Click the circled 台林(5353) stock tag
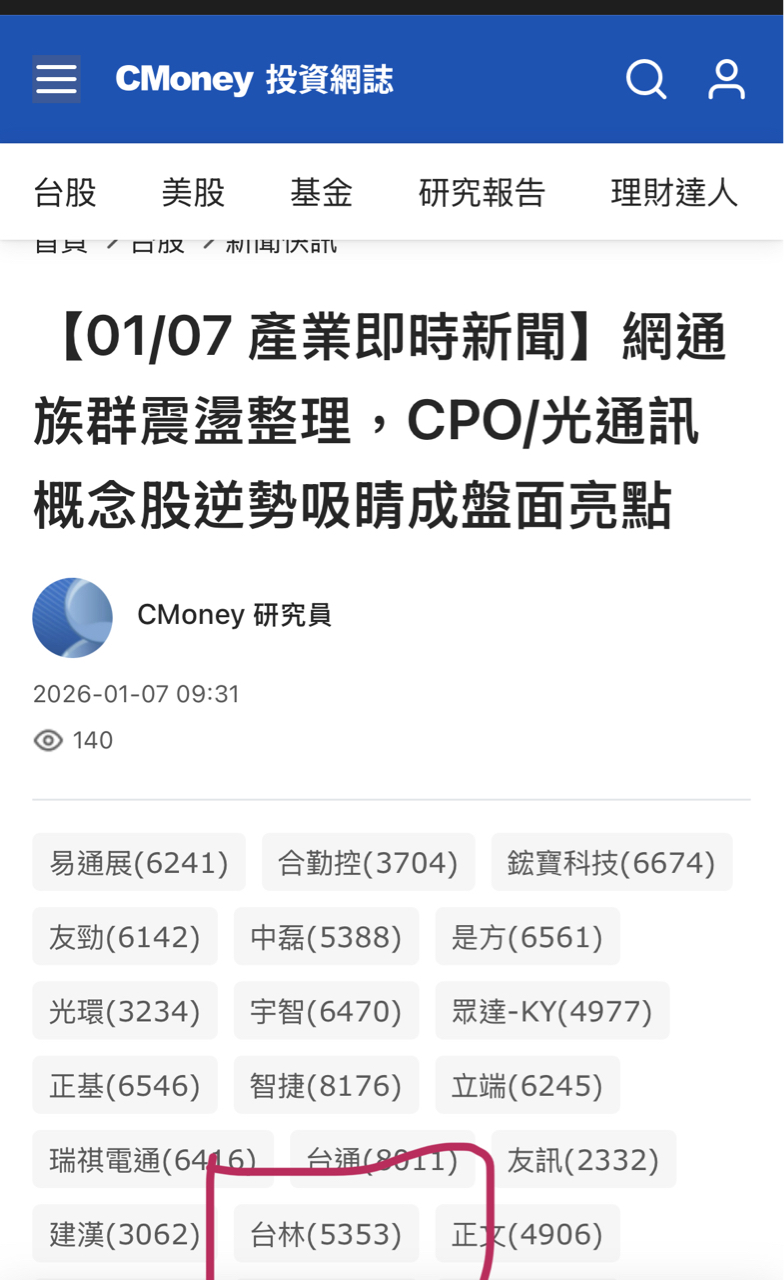The image size is (784, 1280). (326, 1233)
